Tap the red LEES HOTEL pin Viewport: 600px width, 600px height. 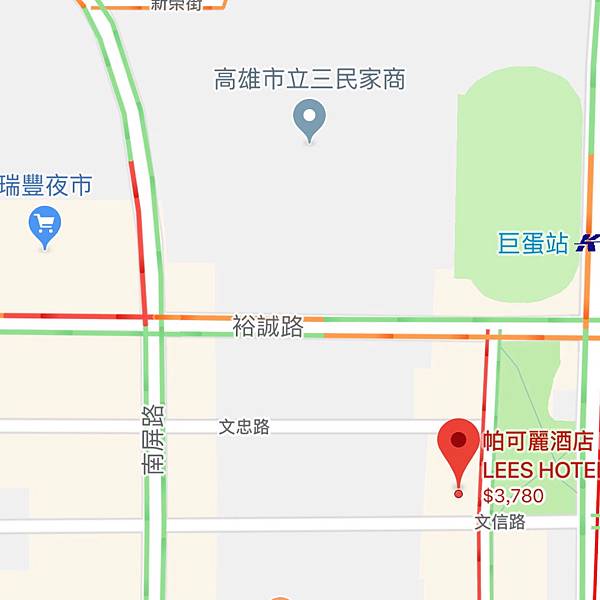click(x=459, y=446)
